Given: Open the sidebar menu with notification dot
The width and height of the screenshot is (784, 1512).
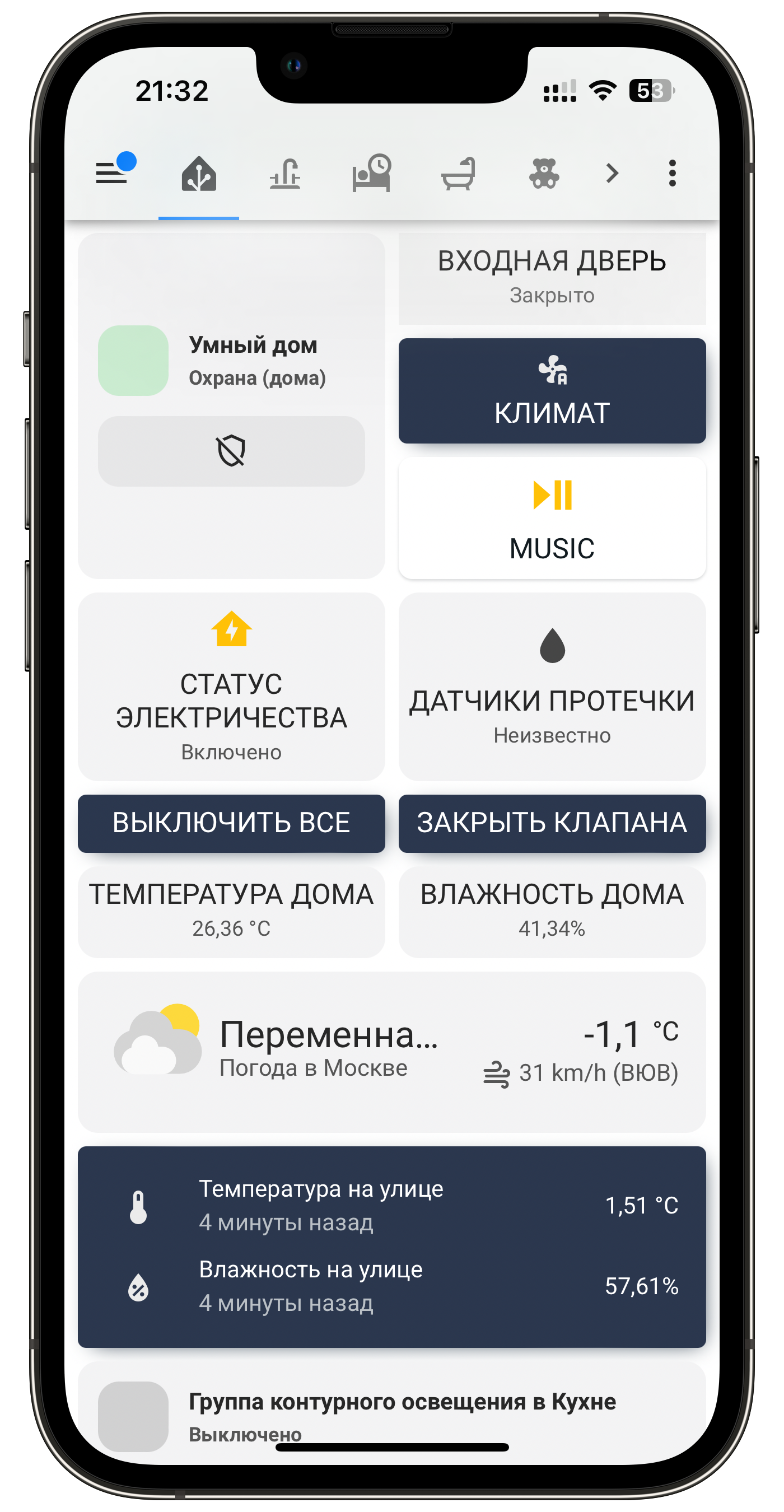Looking at the screenshot, I should [x=113, y=172].
